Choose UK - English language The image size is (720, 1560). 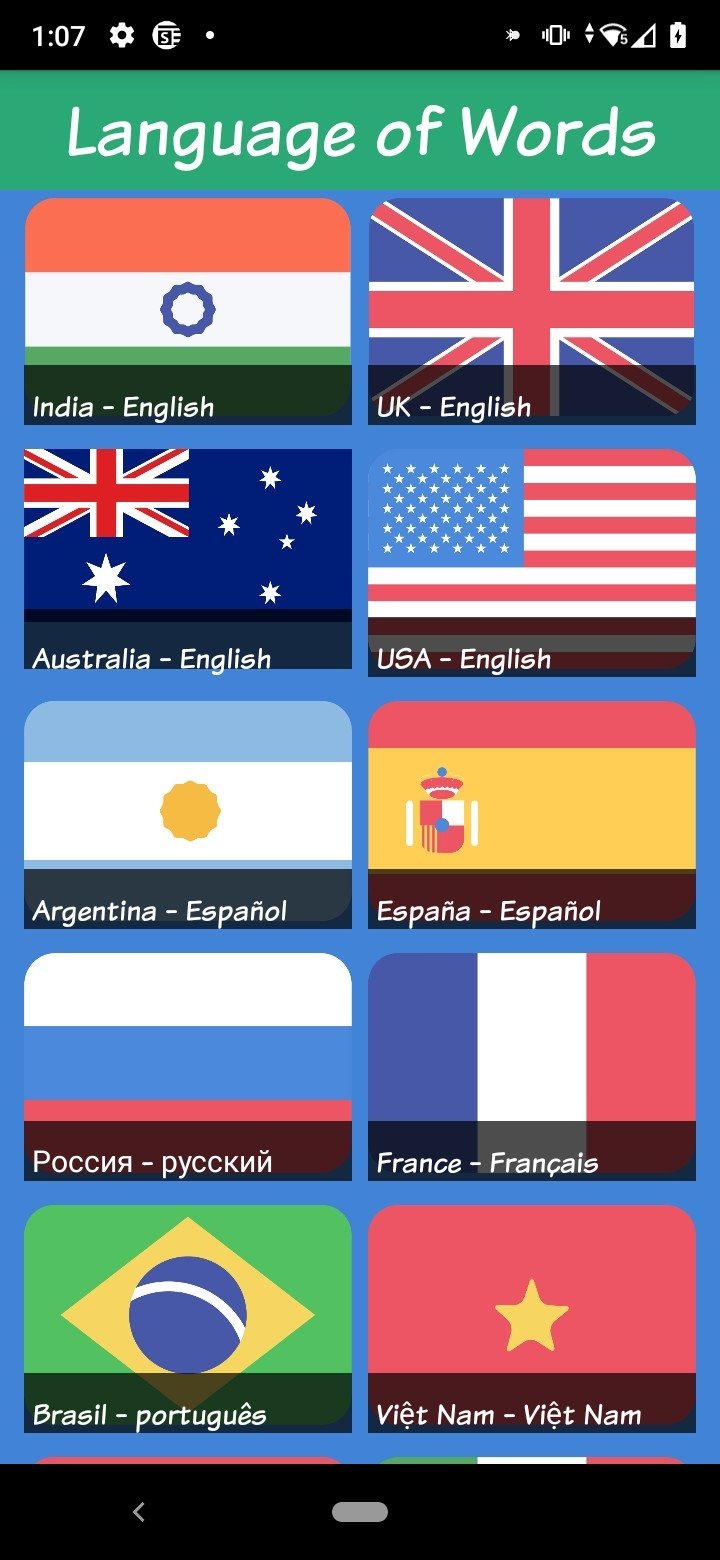pyautogui.click(x=532, y=311)
